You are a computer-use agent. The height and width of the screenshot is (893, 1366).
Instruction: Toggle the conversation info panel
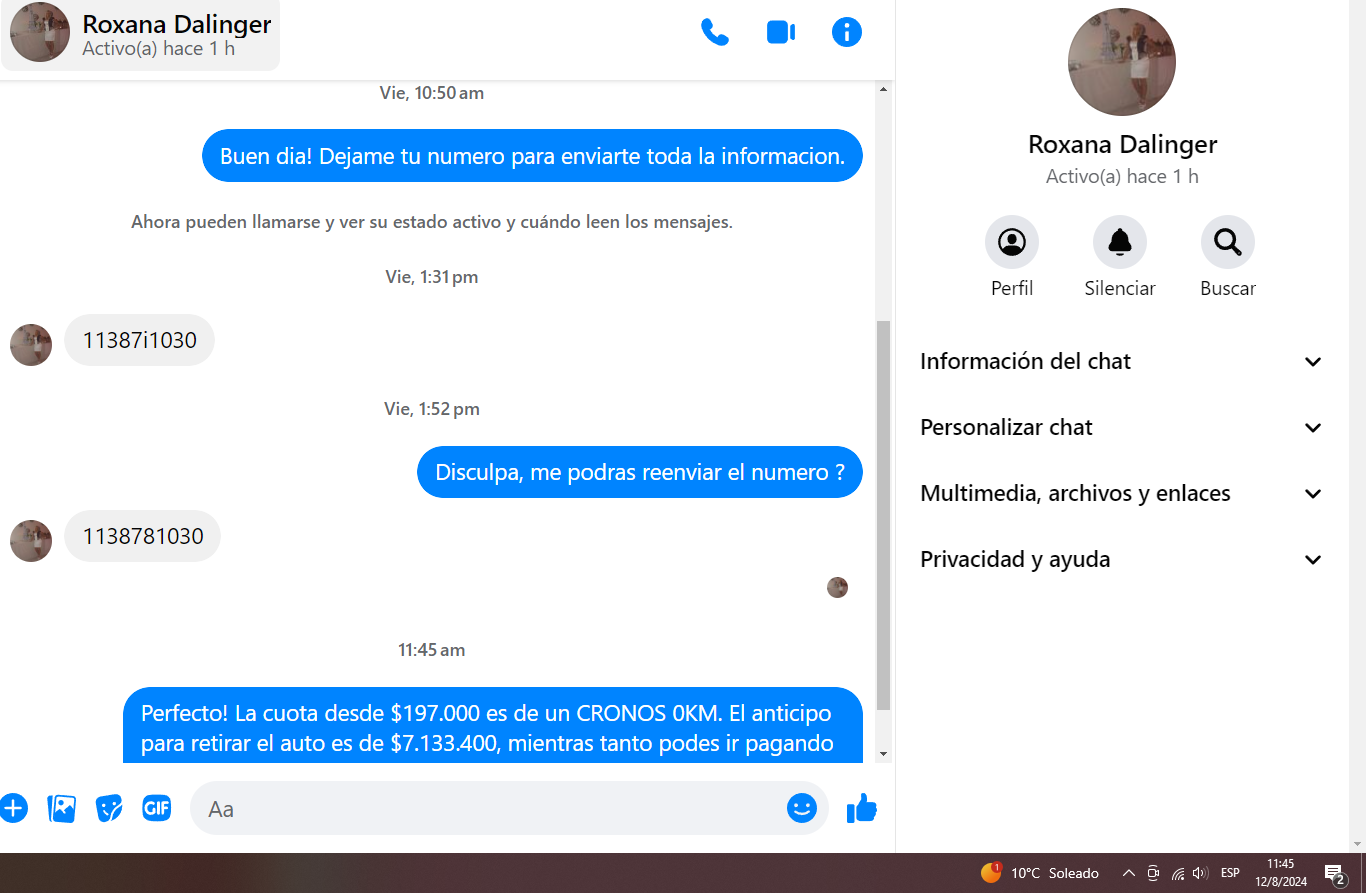[846, 33]
